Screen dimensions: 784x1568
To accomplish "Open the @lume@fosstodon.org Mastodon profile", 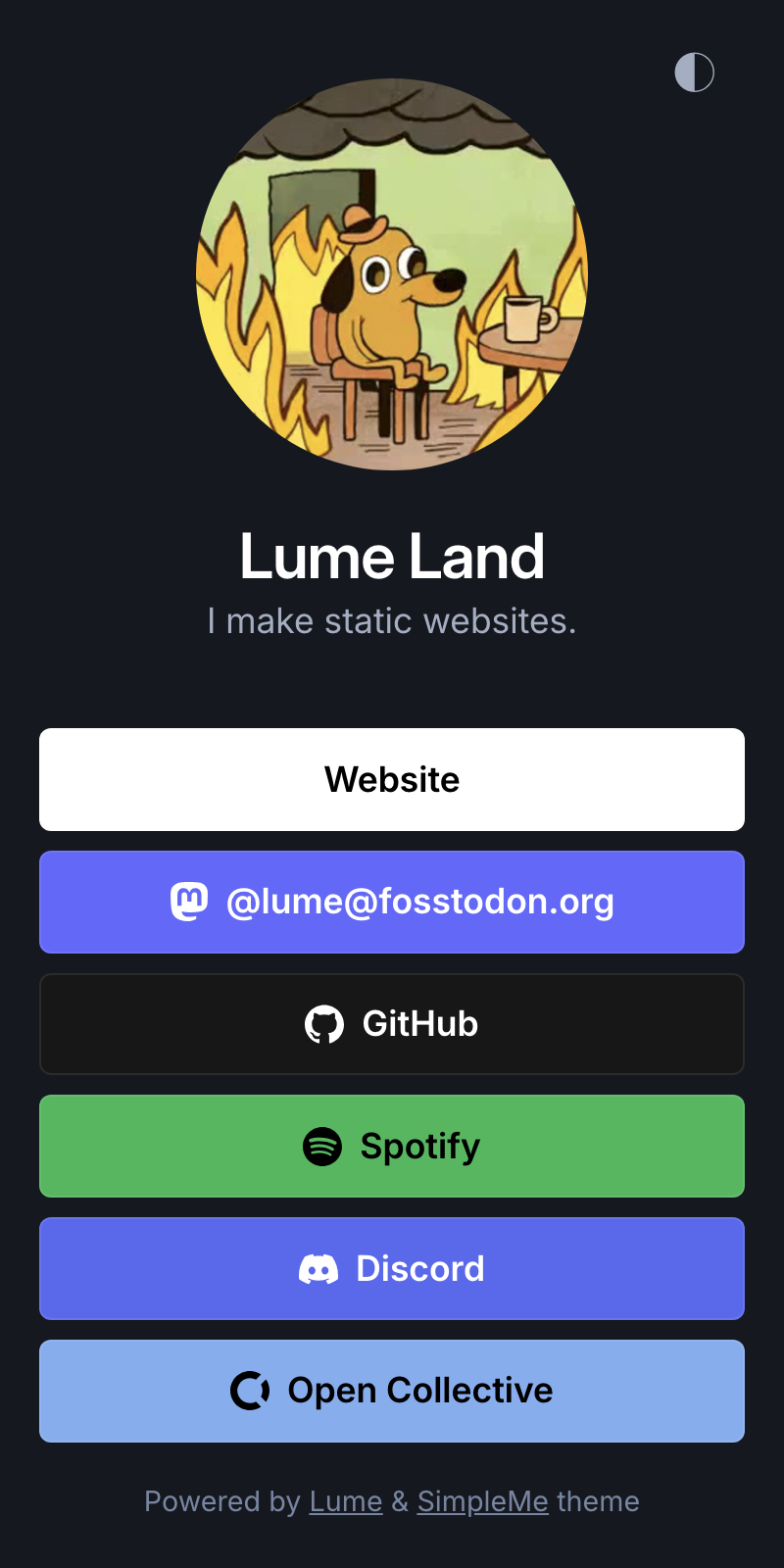I will [x=392, y=902].
